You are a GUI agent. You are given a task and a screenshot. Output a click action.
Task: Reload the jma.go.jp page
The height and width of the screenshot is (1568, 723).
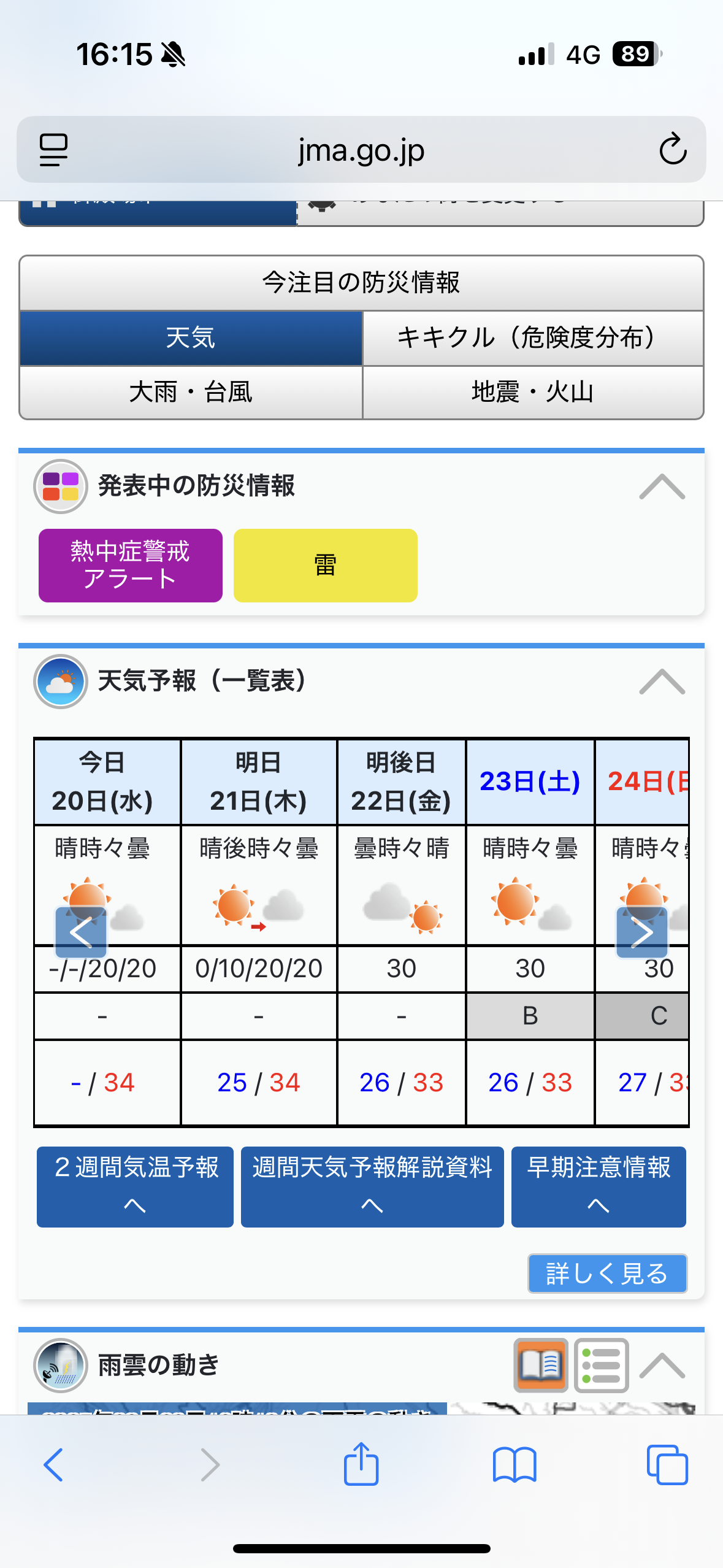pyautogui.click(x=672, y=149)
